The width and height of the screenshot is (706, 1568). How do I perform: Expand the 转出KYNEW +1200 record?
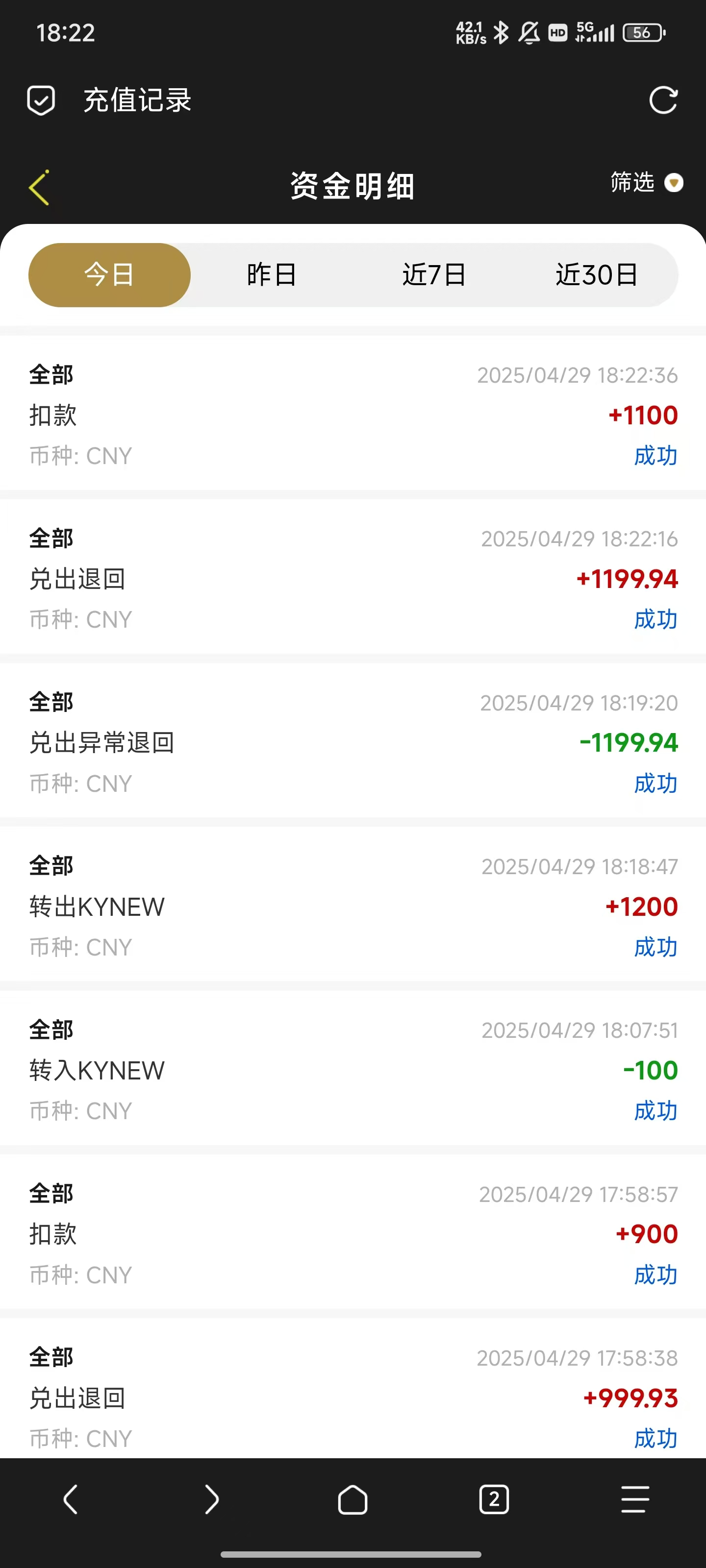point(353,906)
